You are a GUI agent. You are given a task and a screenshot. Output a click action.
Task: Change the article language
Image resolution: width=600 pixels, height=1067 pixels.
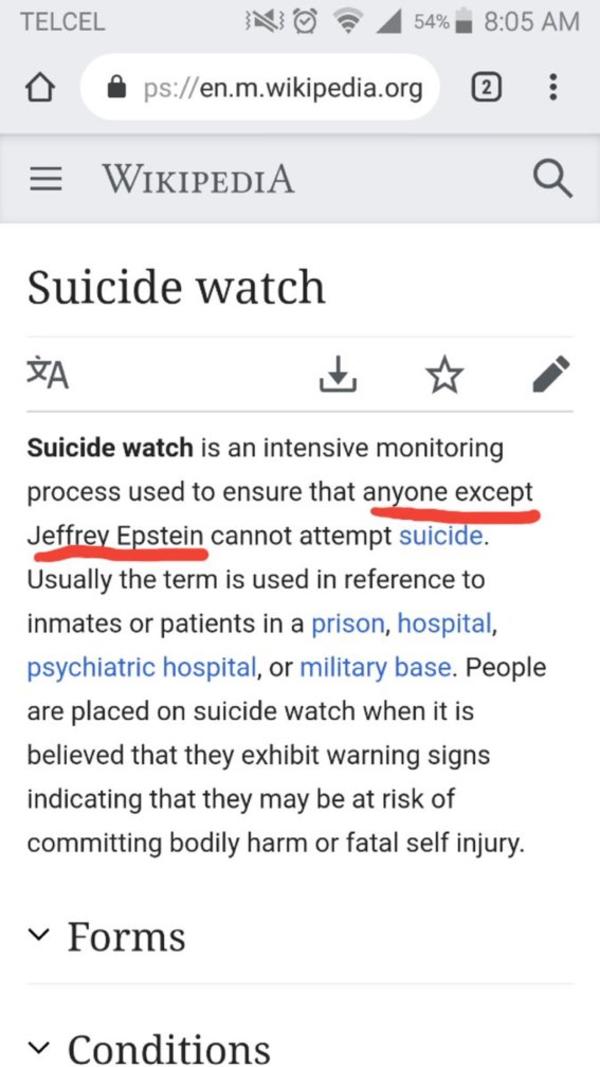click(x=48, y=375)
